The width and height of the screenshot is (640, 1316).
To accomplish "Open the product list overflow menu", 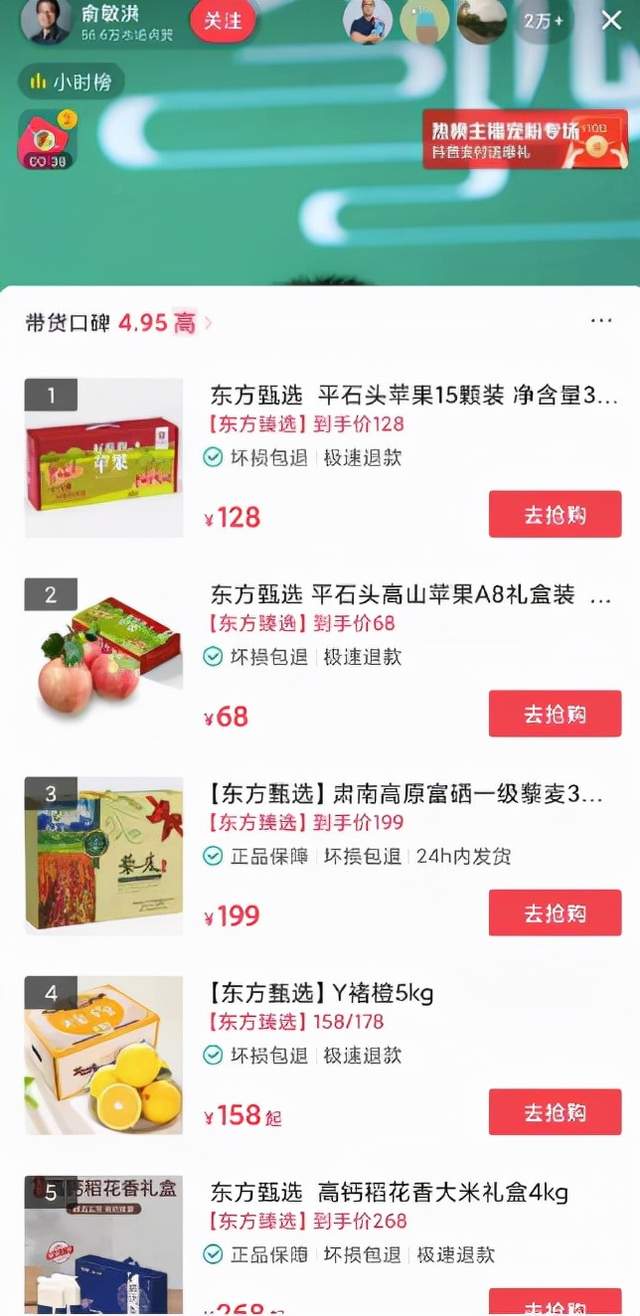I will (x=601, y=321).
